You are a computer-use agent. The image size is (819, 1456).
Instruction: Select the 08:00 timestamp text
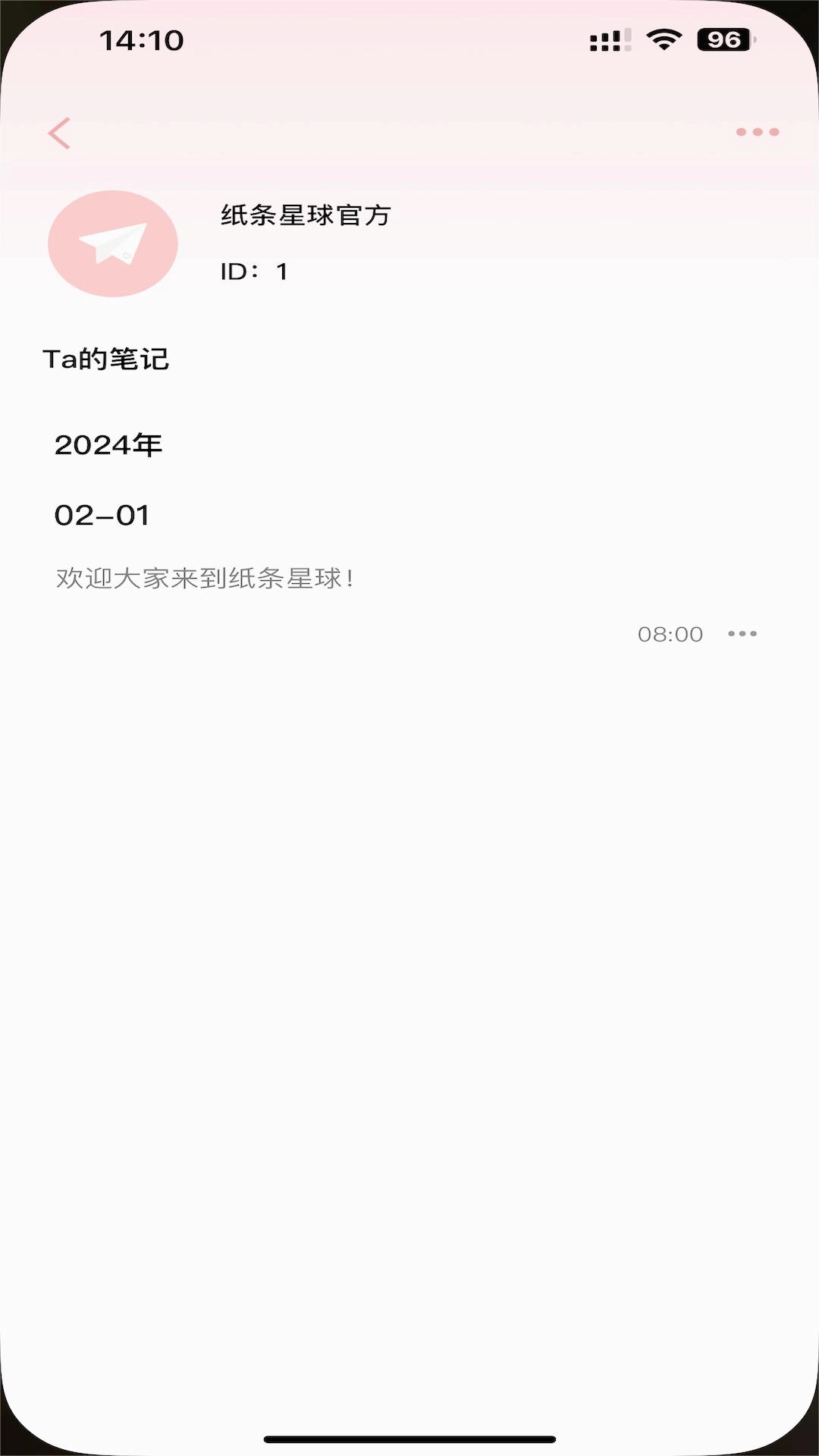click(x=669, y=634)
